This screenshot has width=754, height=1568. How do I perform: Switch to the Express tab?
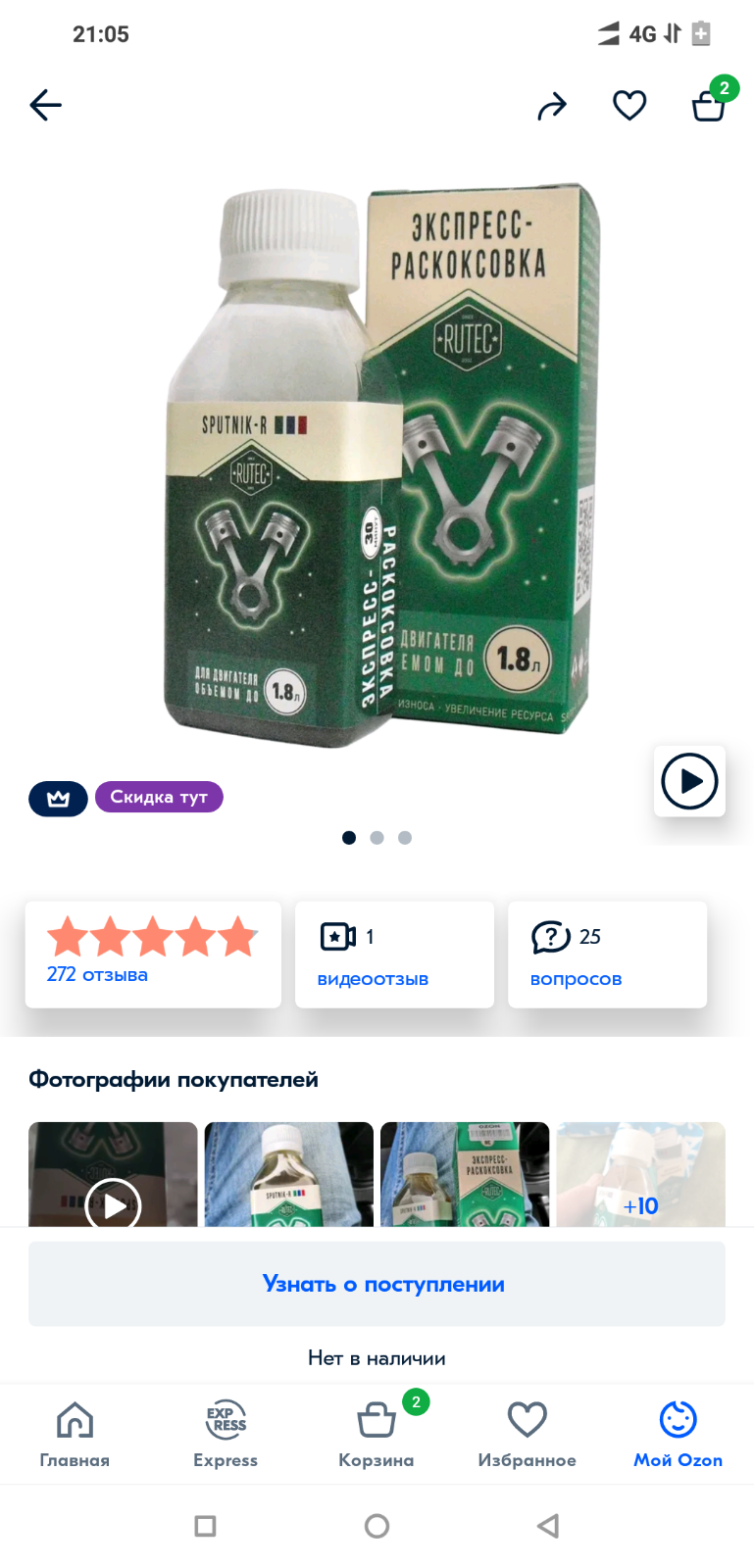click(x=226, y=1434)
